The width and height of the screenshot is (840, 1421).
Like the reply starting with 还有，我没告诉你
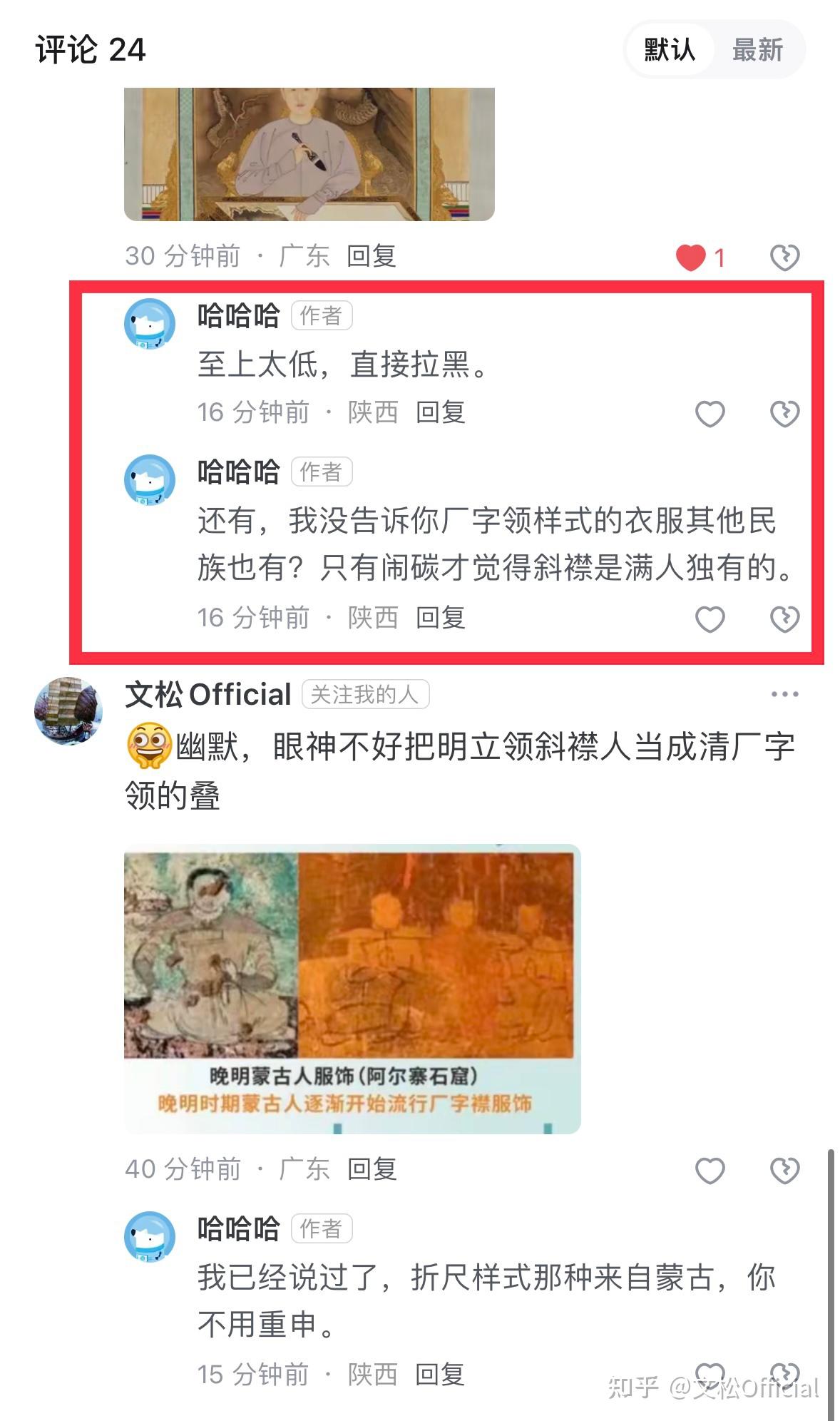click(710, 618)
